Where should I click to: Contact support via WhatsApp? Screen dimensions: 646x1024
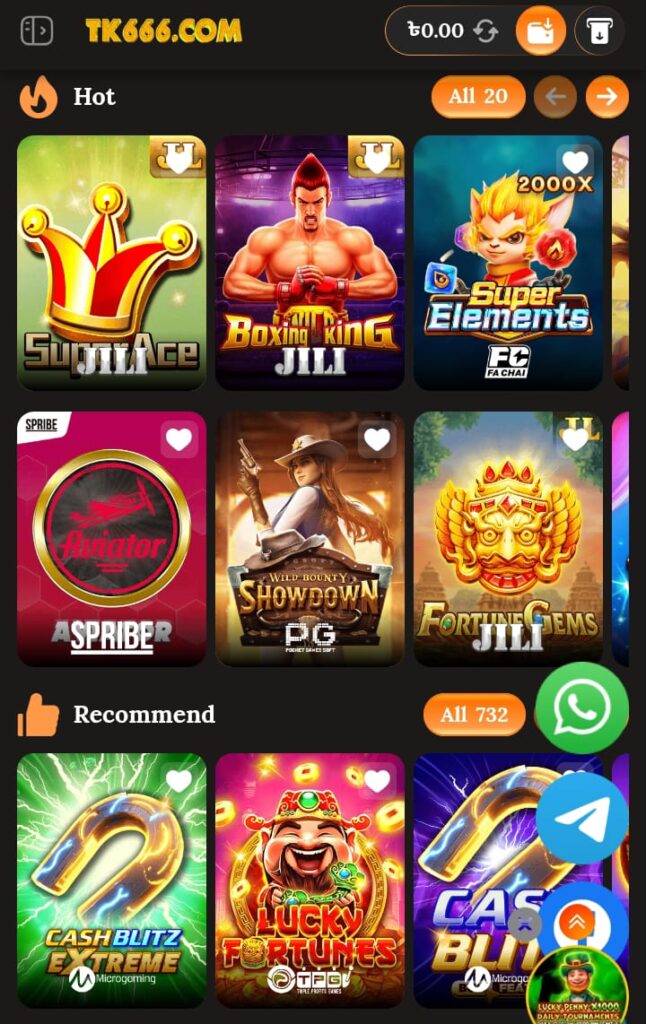[582, 708]
